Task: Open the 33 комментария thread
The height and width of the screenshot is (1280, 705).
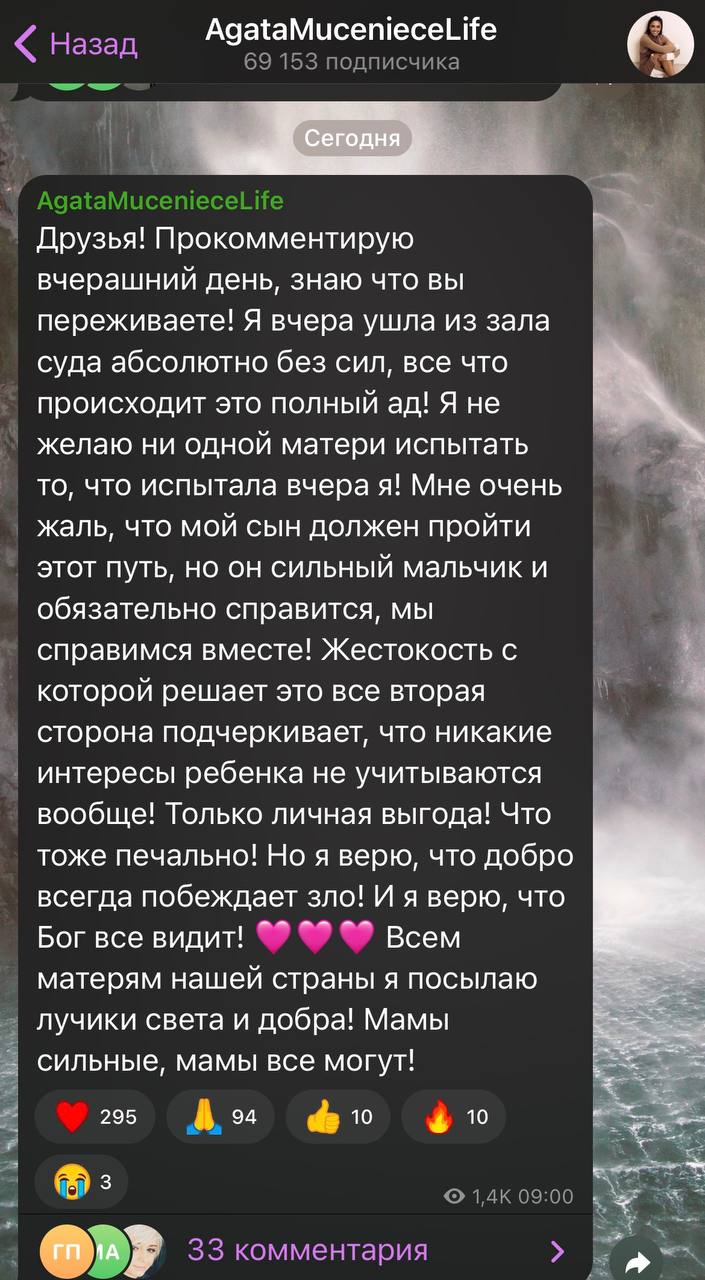Action: click(307, 1249)
